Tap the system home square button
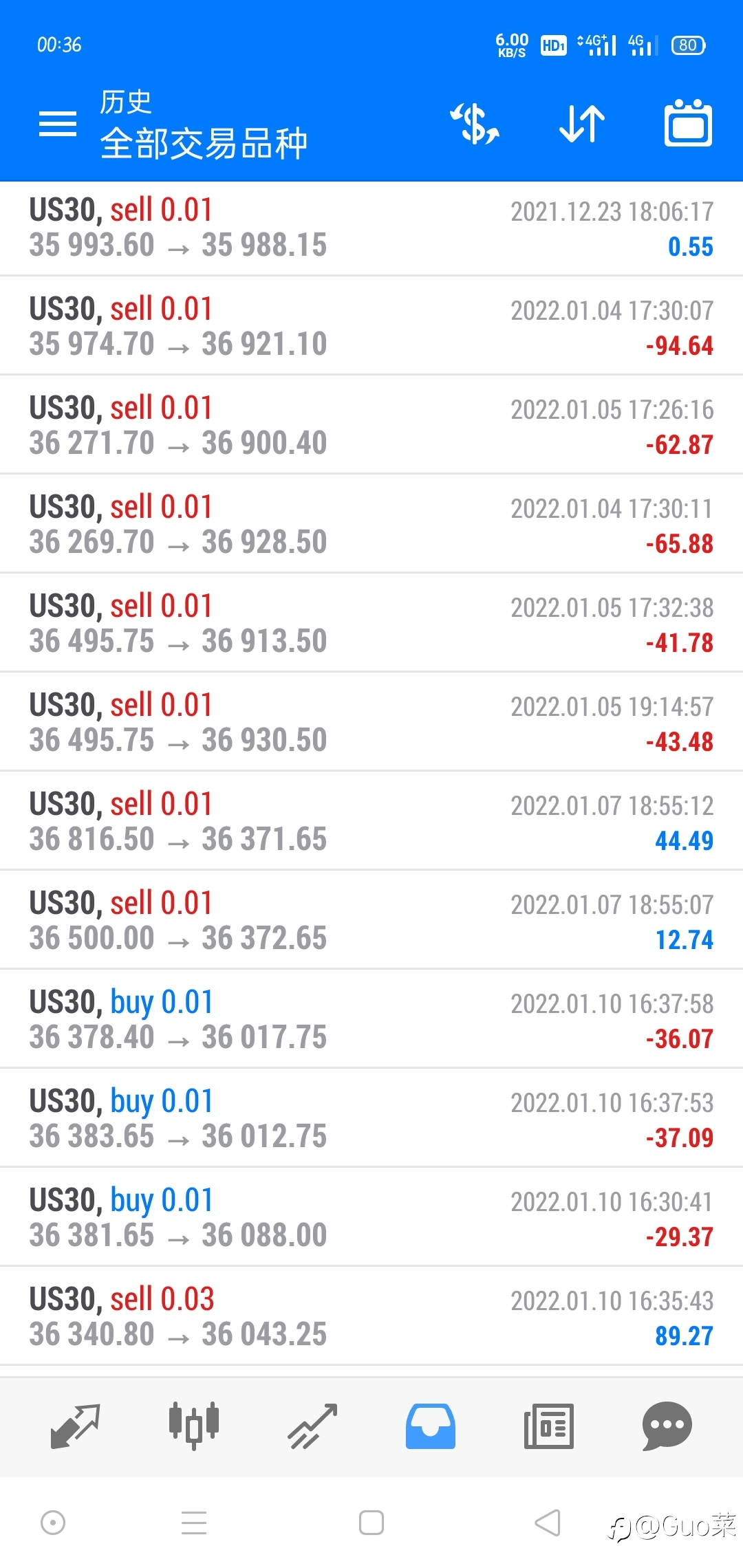The width and height of the screenshot is (743, 1568). click(371, 1523)
